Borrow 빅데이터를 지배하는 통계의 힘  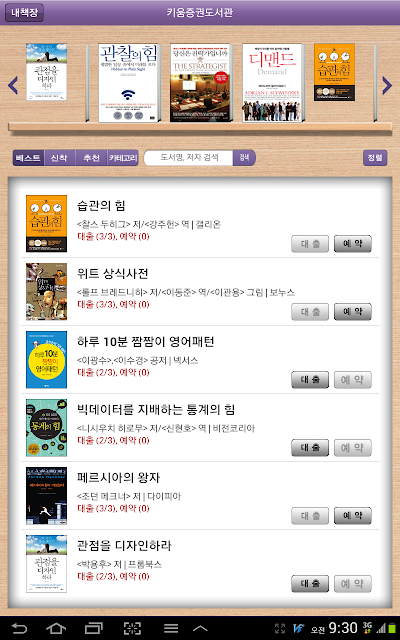[x=310, y=448]
